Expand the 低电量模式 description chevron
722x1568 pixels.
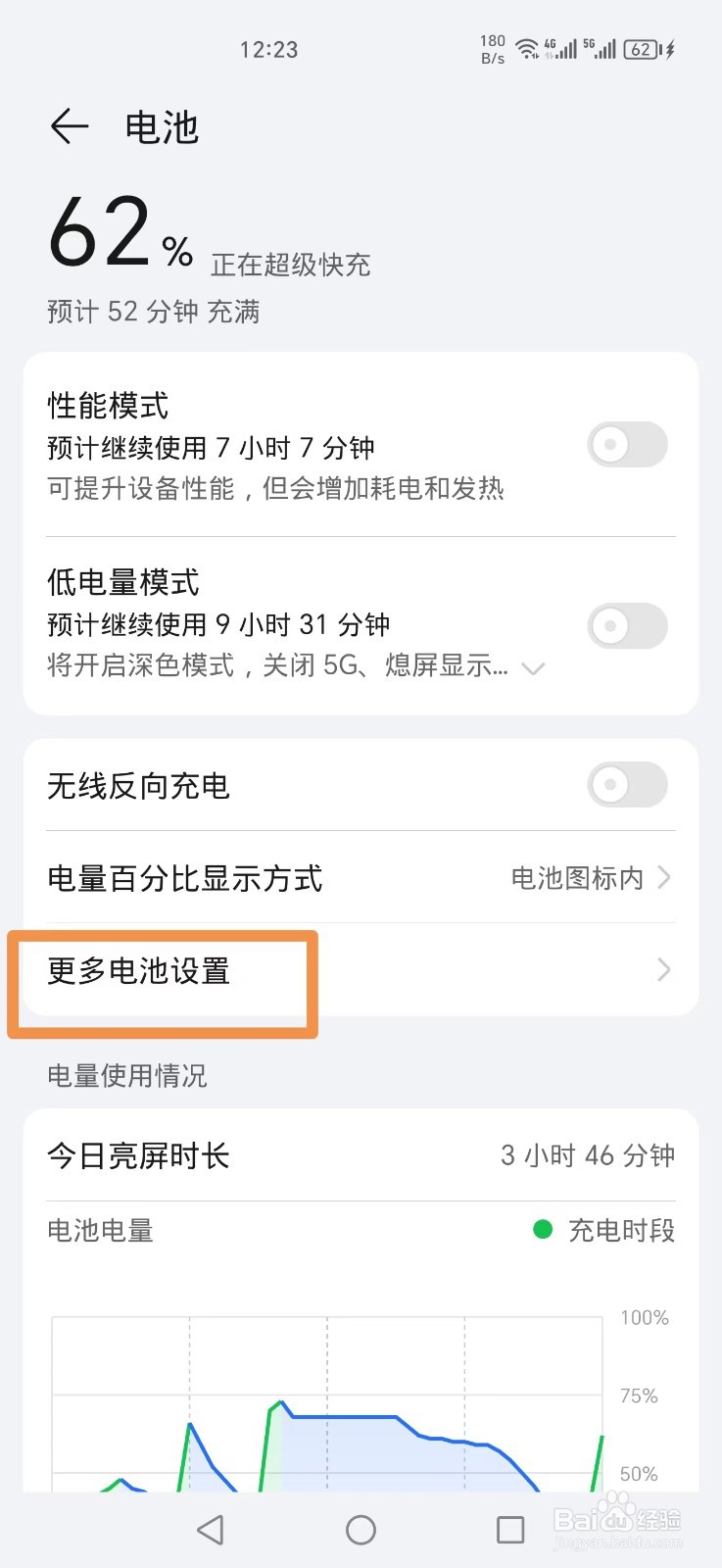coord(533,668)
